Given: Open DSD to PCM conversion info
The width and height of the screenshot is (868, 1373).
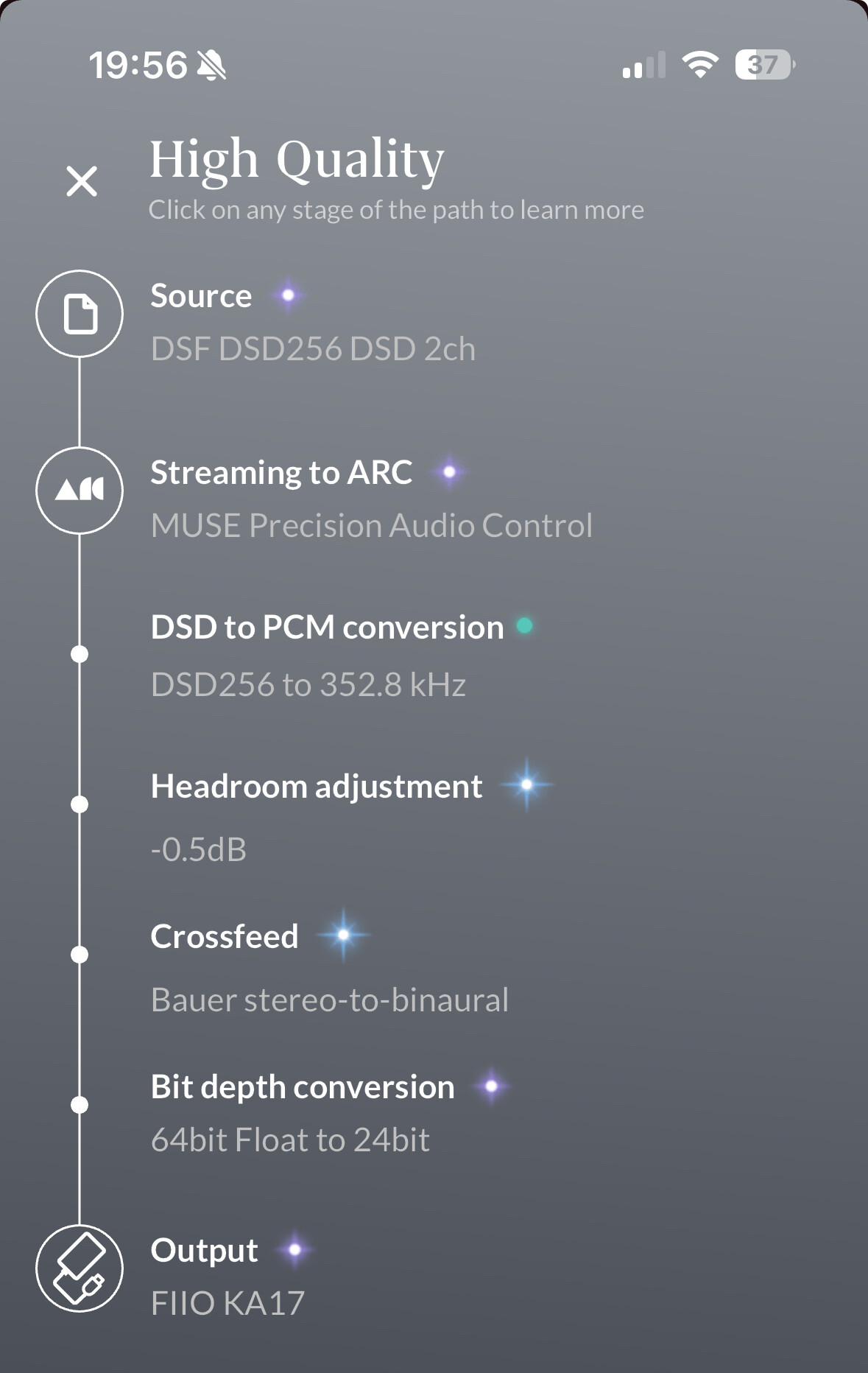Looking at the screenshot, I should point(327,628).
